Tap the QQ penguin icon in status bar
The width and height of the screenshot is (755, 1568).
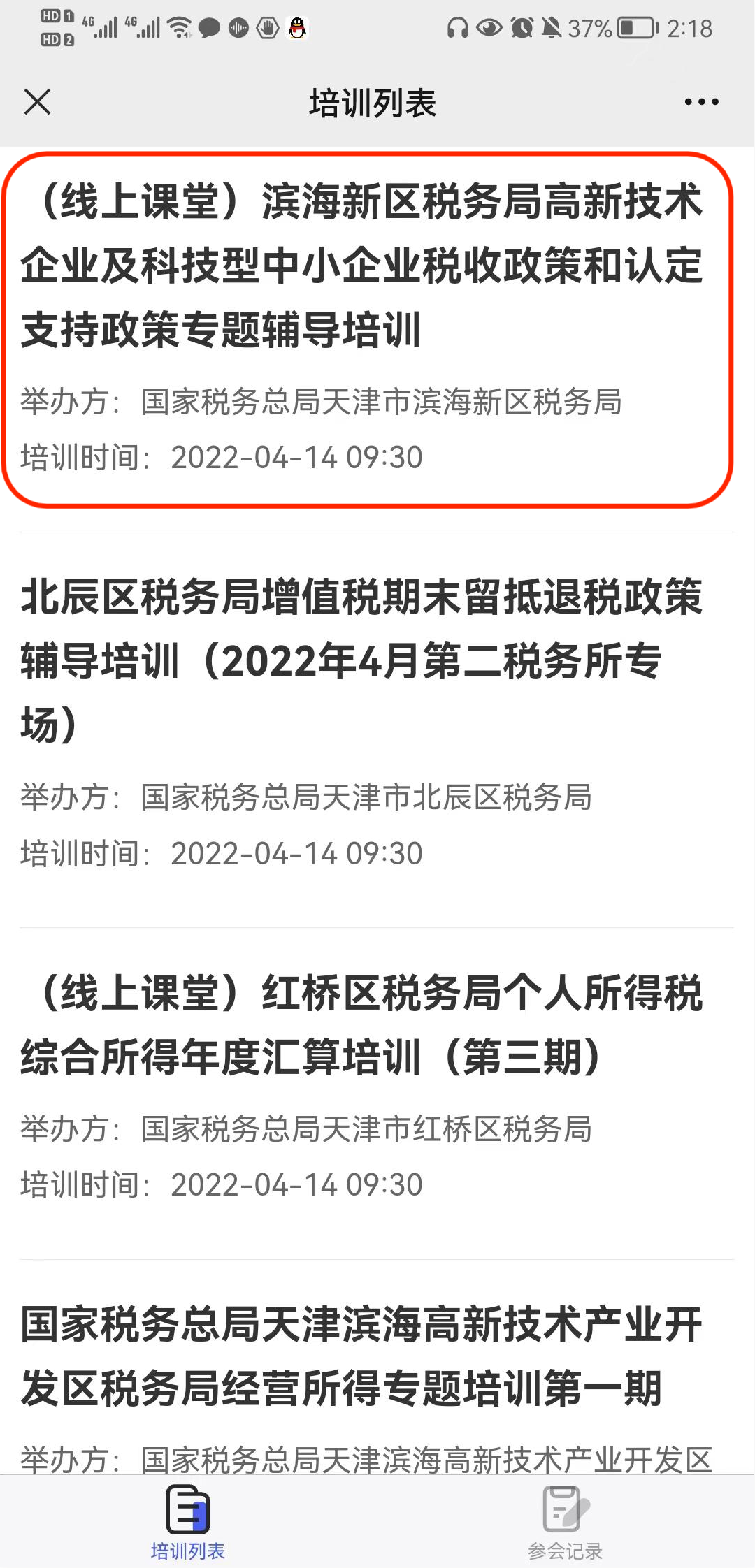(x=296, y=28)
